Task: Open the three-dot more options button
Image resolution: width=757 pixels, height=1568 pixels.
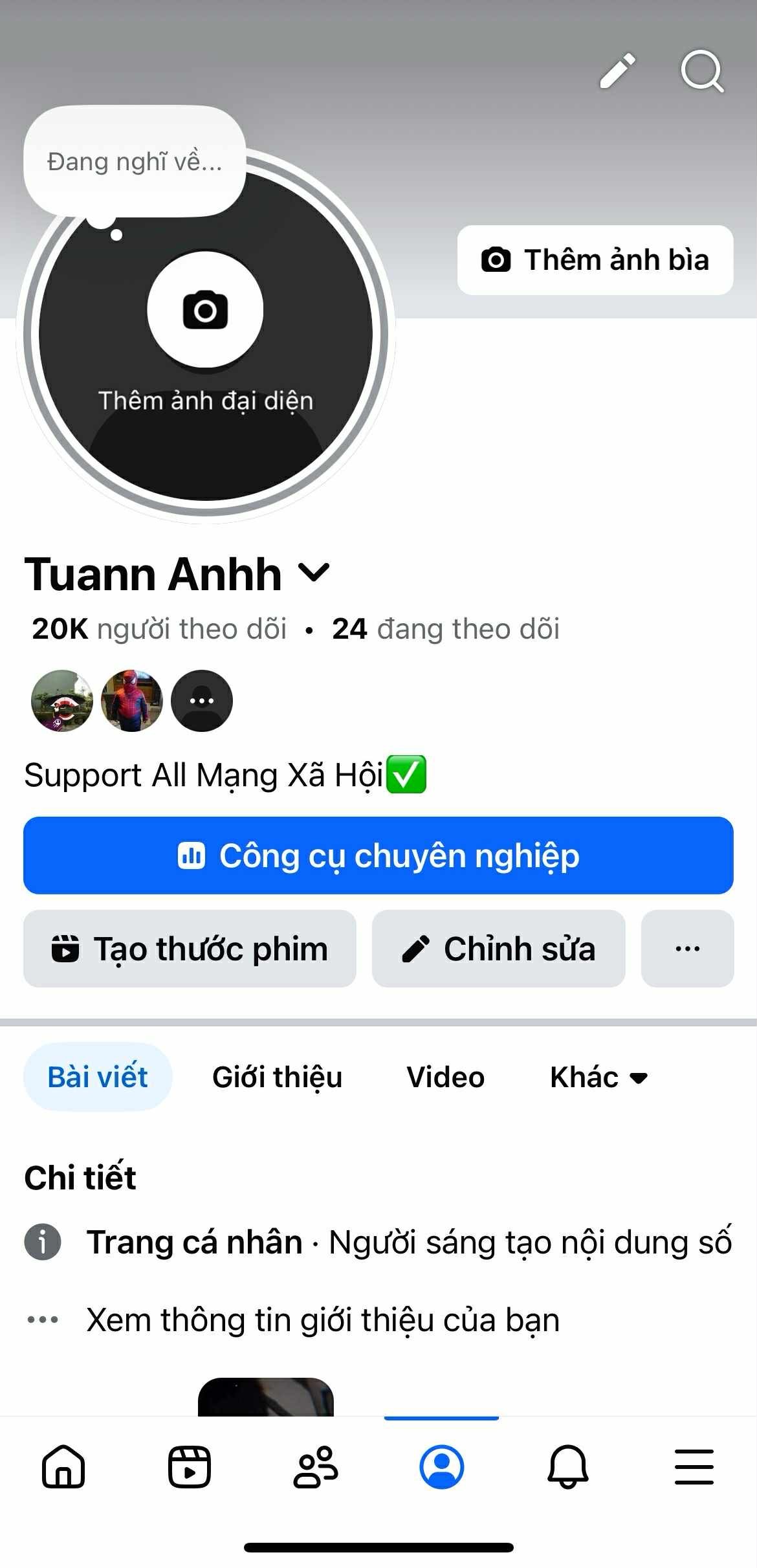Action: (x=687, y=949)
